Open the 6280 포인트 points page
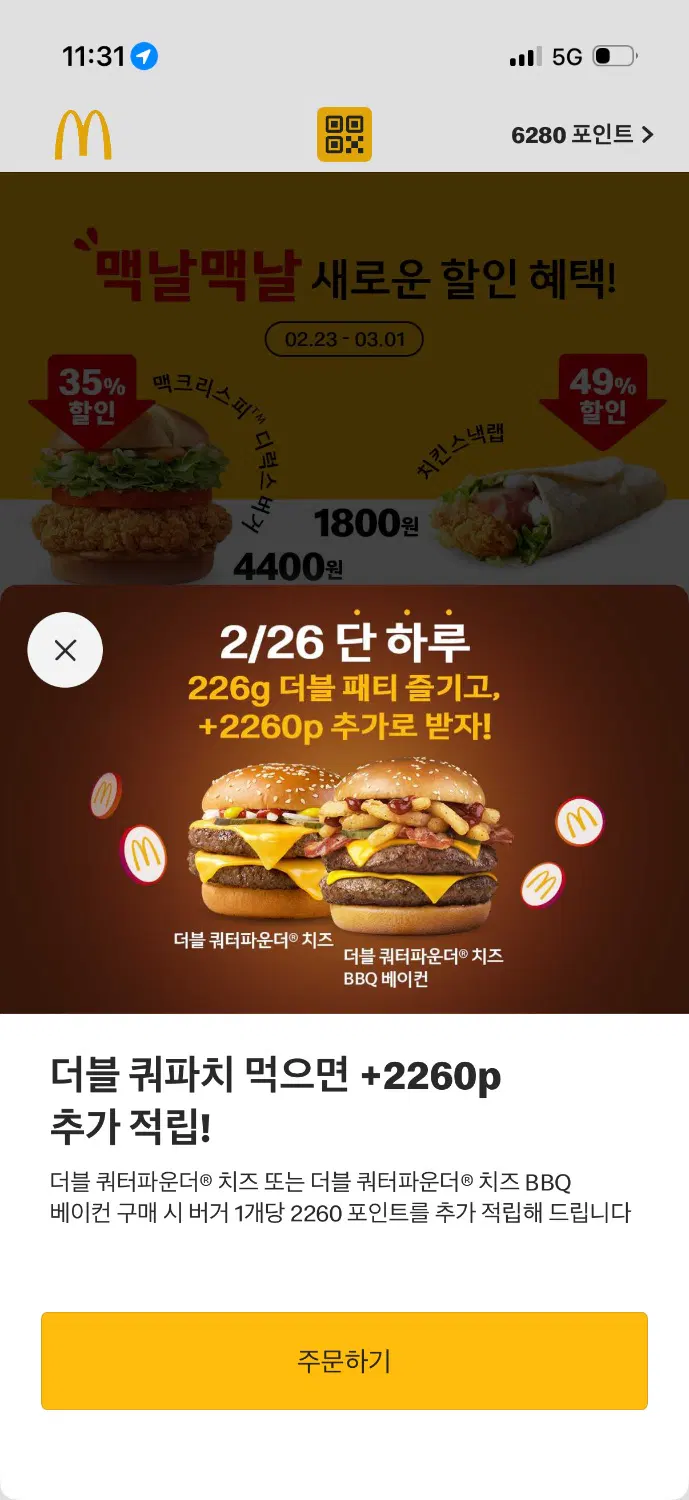The image size is (689, 1500). tap(582, 135)
